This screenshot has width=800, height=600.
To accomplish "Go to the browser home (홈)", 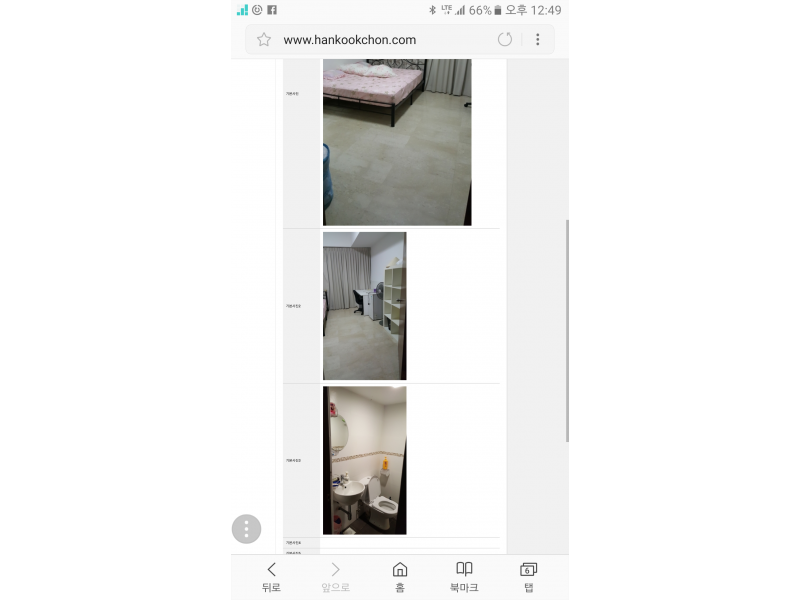I will pos(400,577).
